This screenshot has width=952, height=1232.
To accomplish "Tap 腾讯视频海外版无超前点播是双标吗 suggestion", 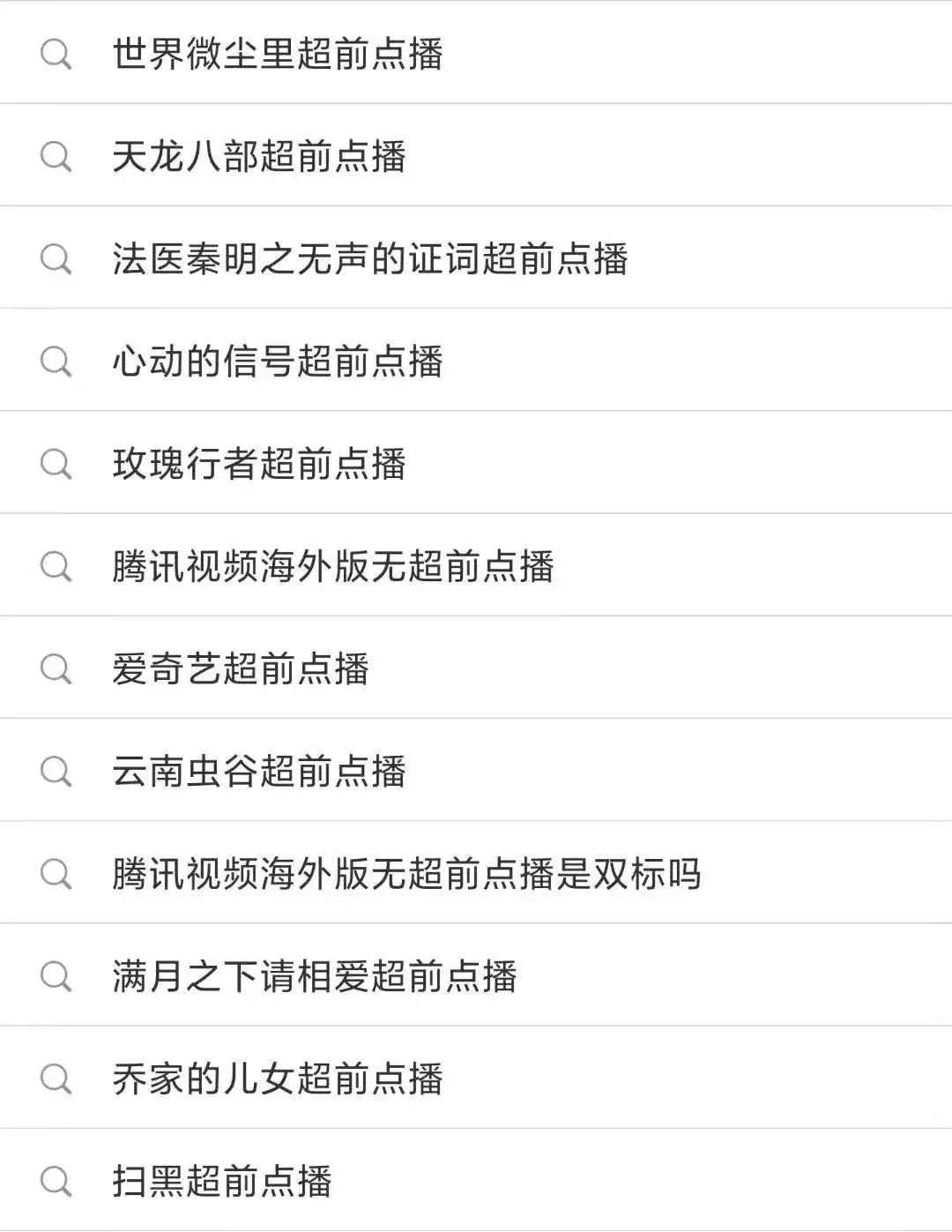I will 406,873.
